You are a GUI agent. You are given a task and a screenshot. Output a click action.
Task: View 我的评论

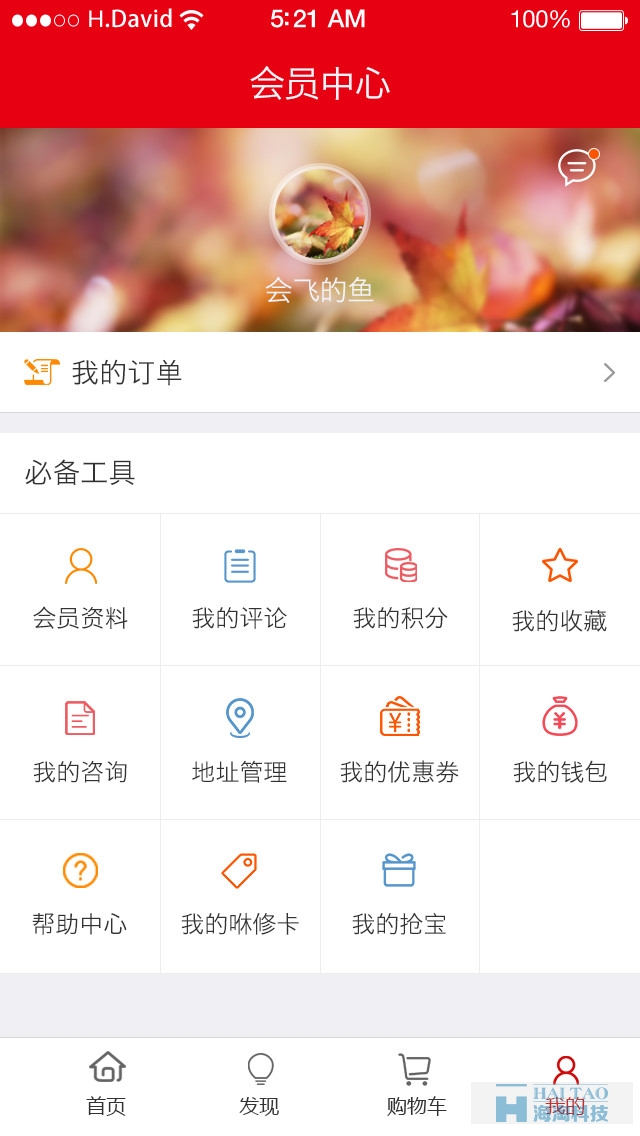tap(240, 589)
